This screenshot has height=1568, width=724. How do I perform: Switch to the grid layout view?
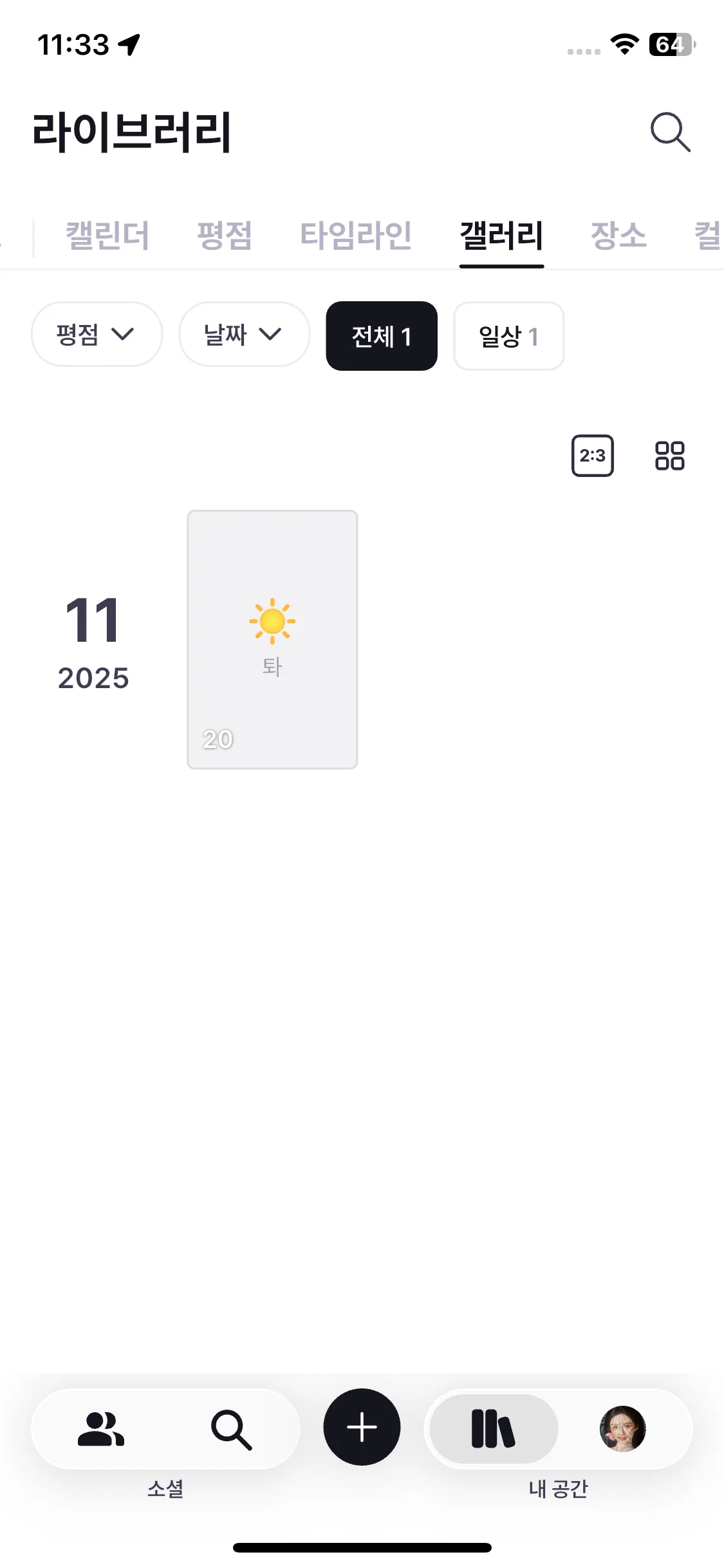[669, 456]
